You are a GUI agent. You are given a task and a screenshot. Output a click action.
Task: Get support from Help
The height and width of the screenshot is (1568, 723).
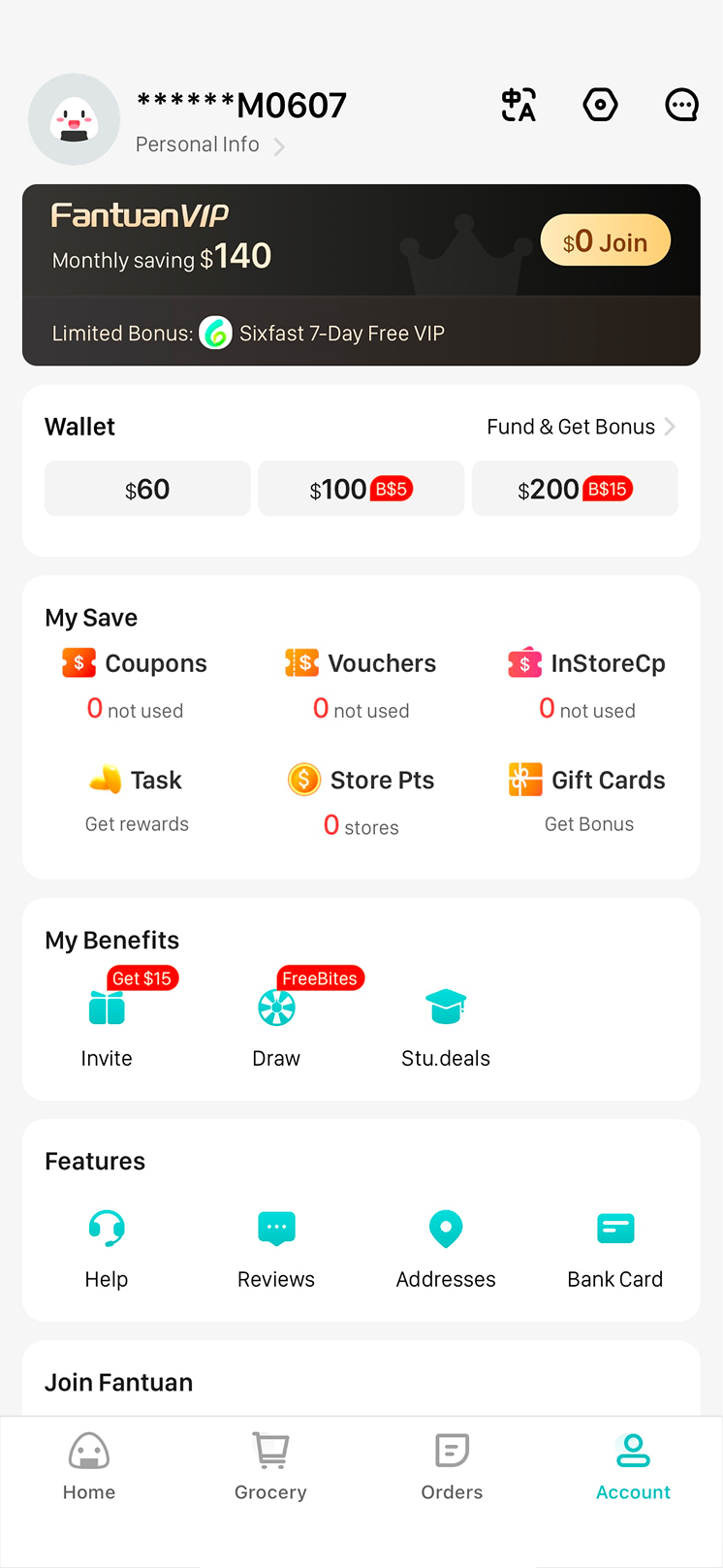(107, 1248)
